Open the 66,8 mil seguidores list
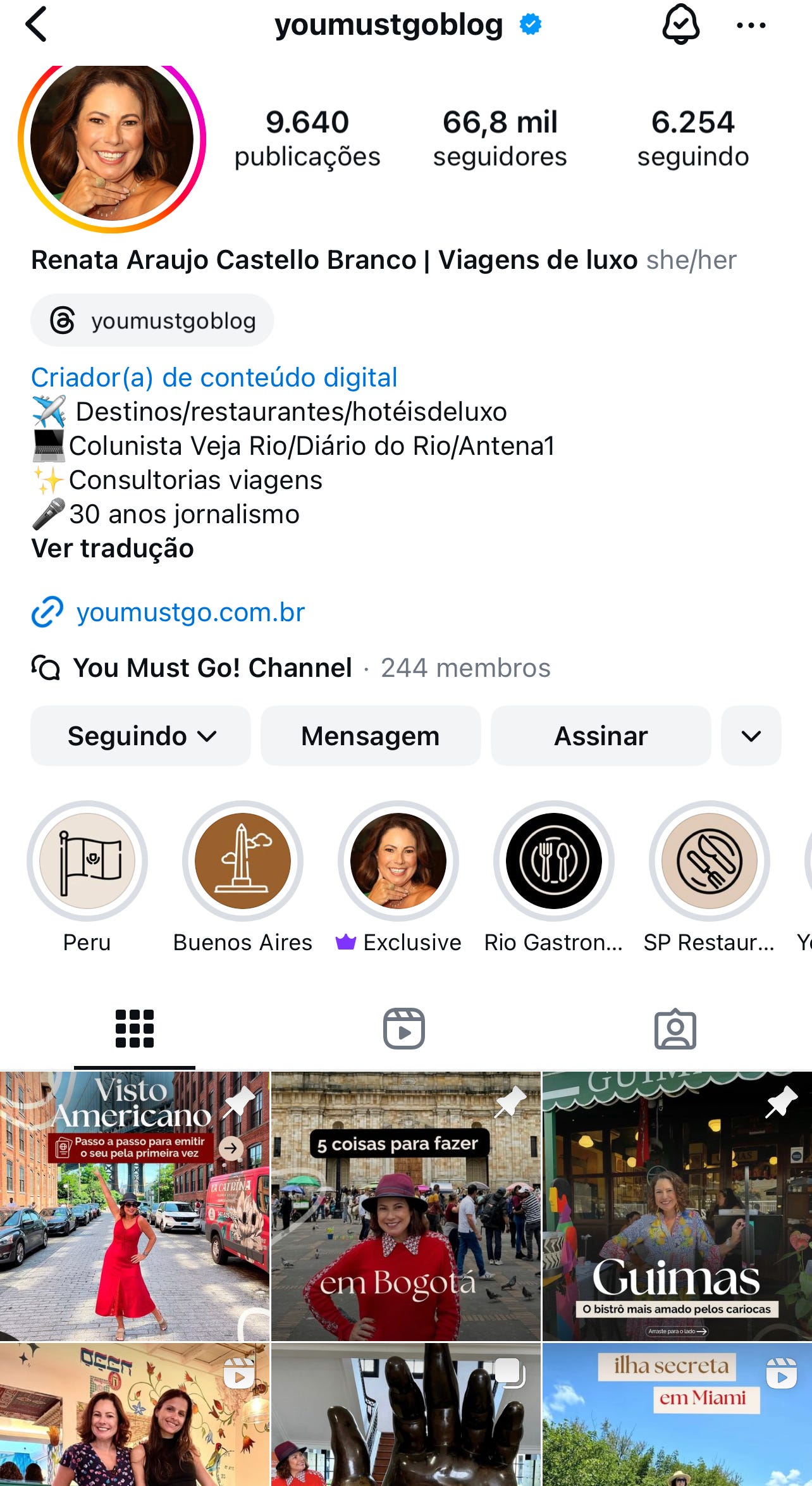This screenshot has width=812, height=1486. click(500, 138)
